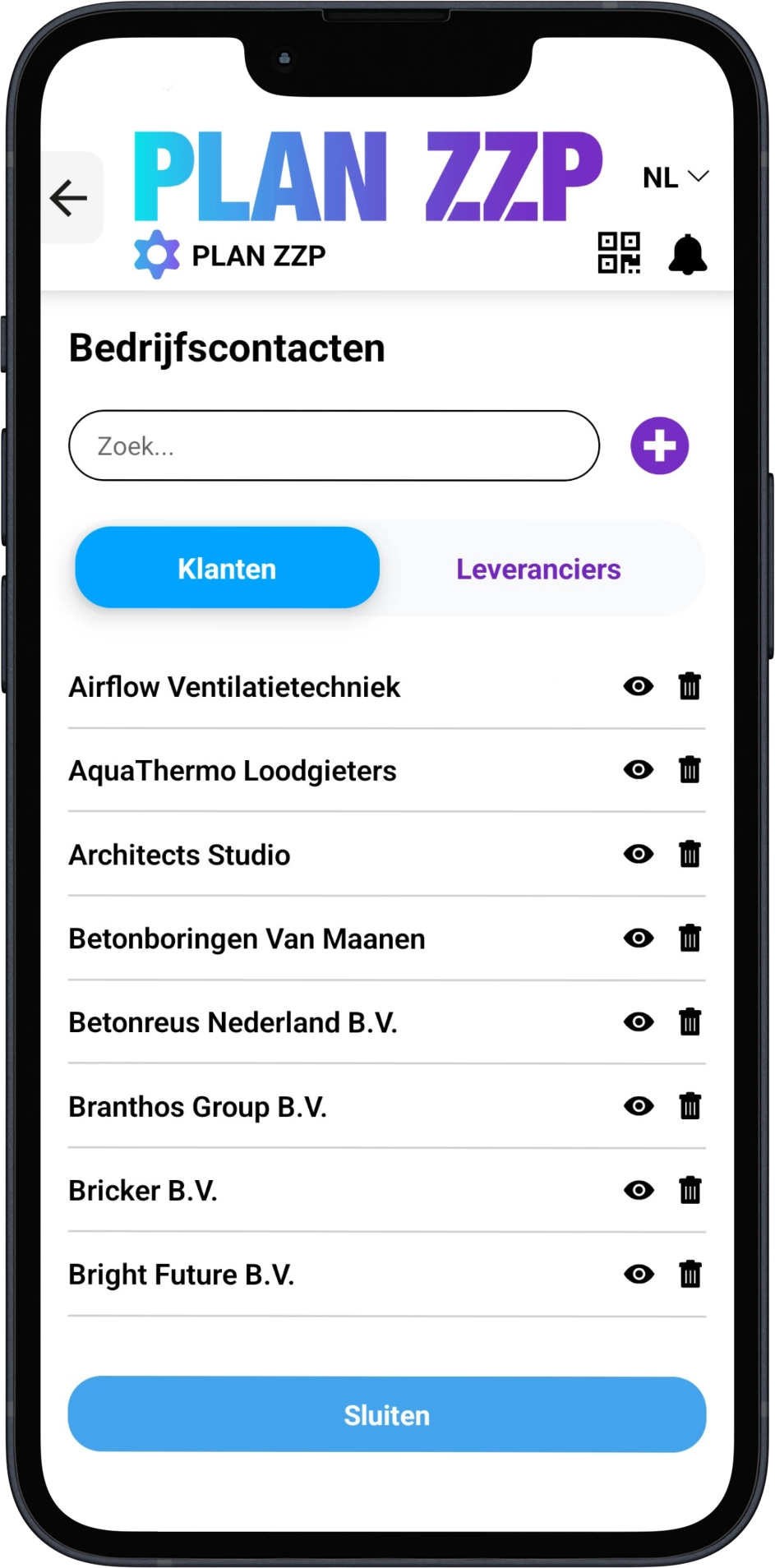Delete Bright Future B.V. contact

(689, 1274)
